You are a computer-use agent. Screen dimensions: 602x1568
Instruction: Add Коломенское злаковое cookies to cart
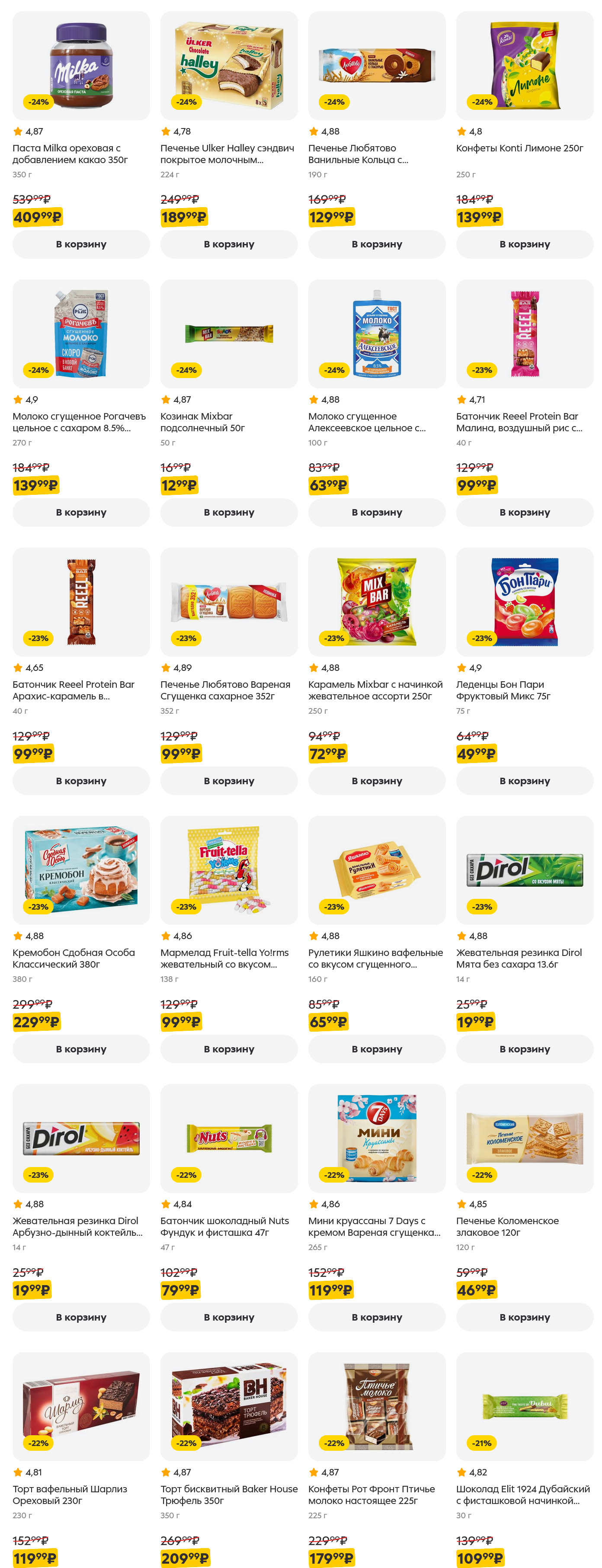click(x=525, y=1317)
